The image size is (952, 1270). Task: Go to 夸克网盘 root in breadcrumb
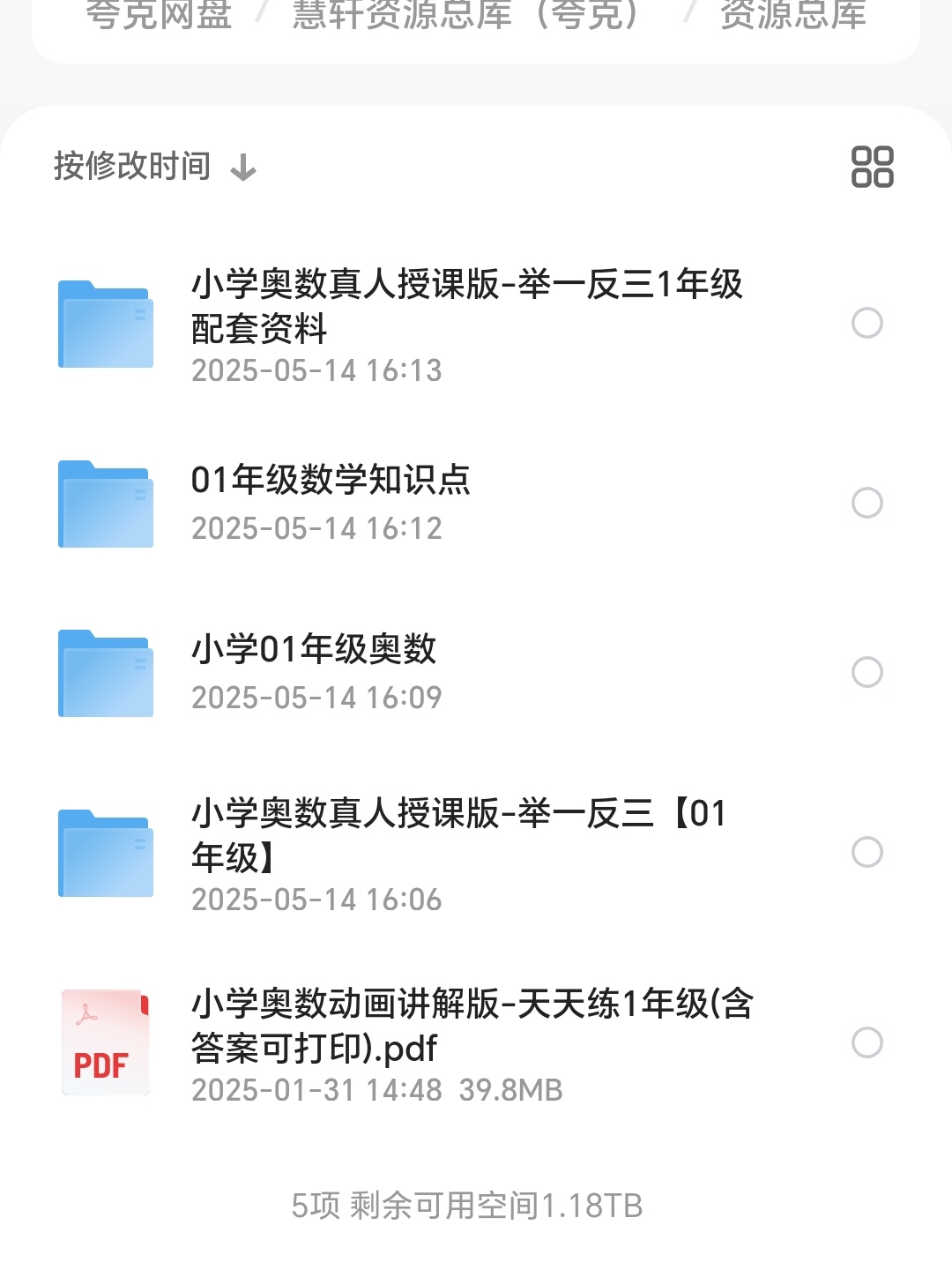159,15
